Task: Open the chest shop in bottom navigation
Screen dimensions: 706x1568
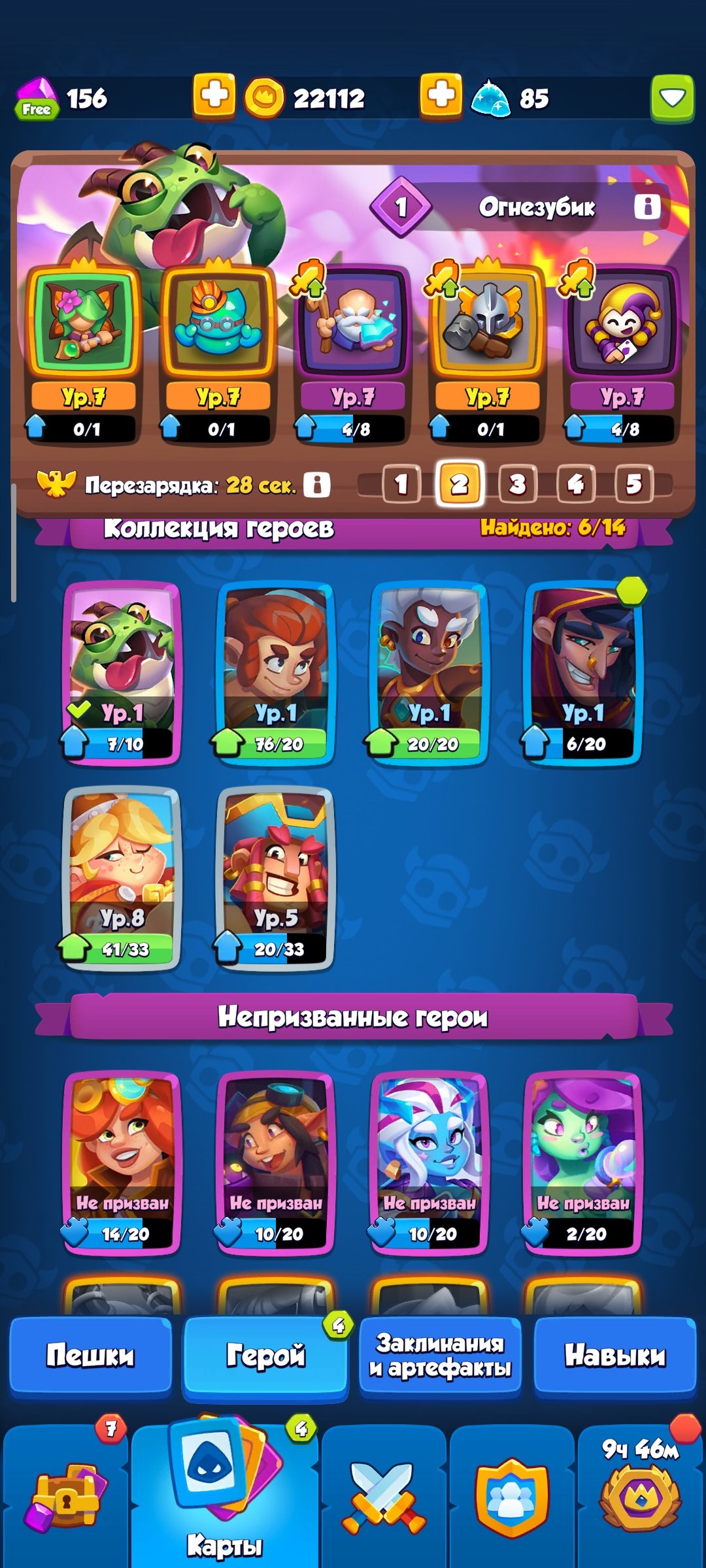Action: pos(65,1497)
